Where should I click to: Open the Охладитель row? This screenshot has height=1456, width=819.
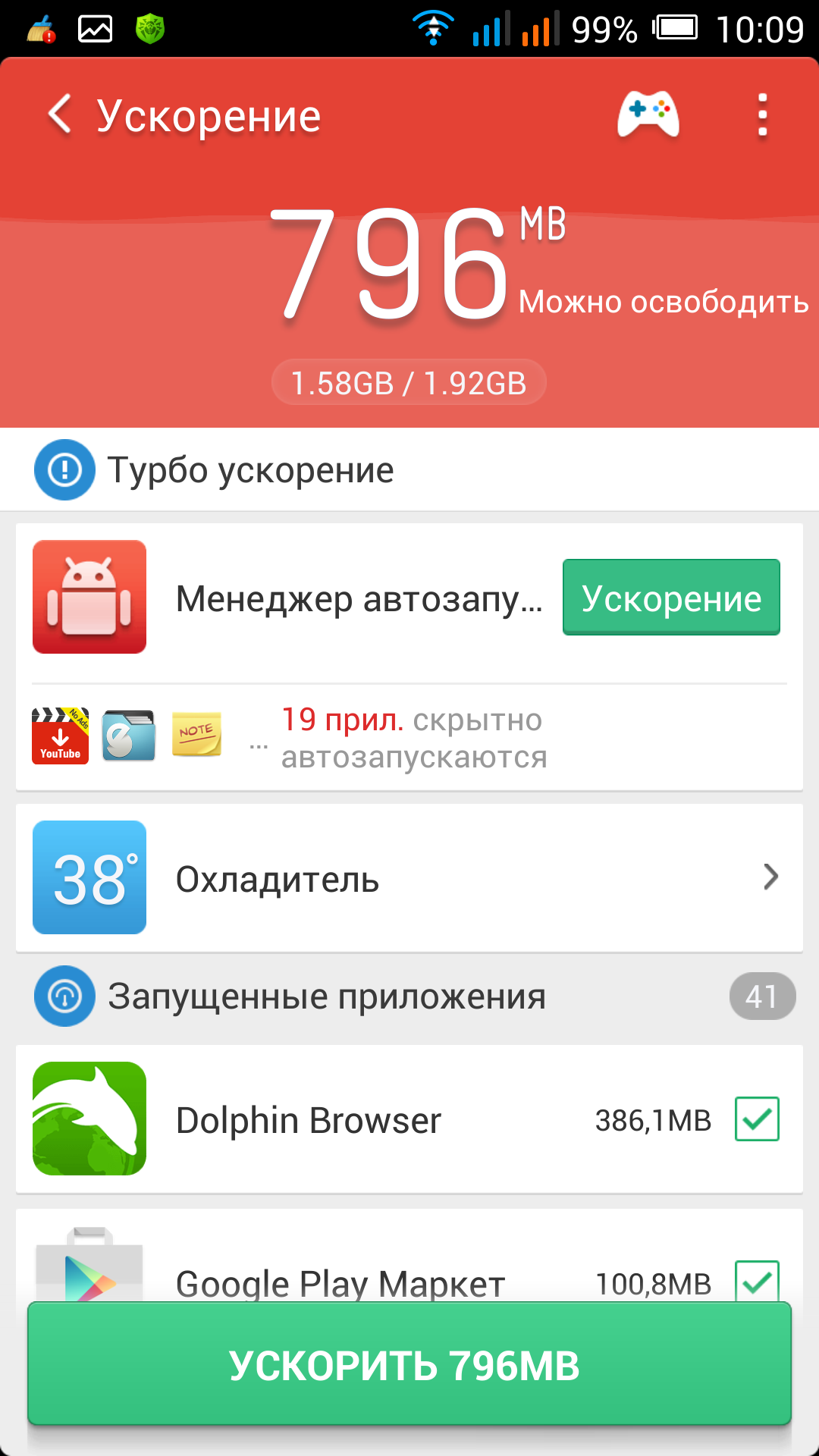[x=409, y=877]
